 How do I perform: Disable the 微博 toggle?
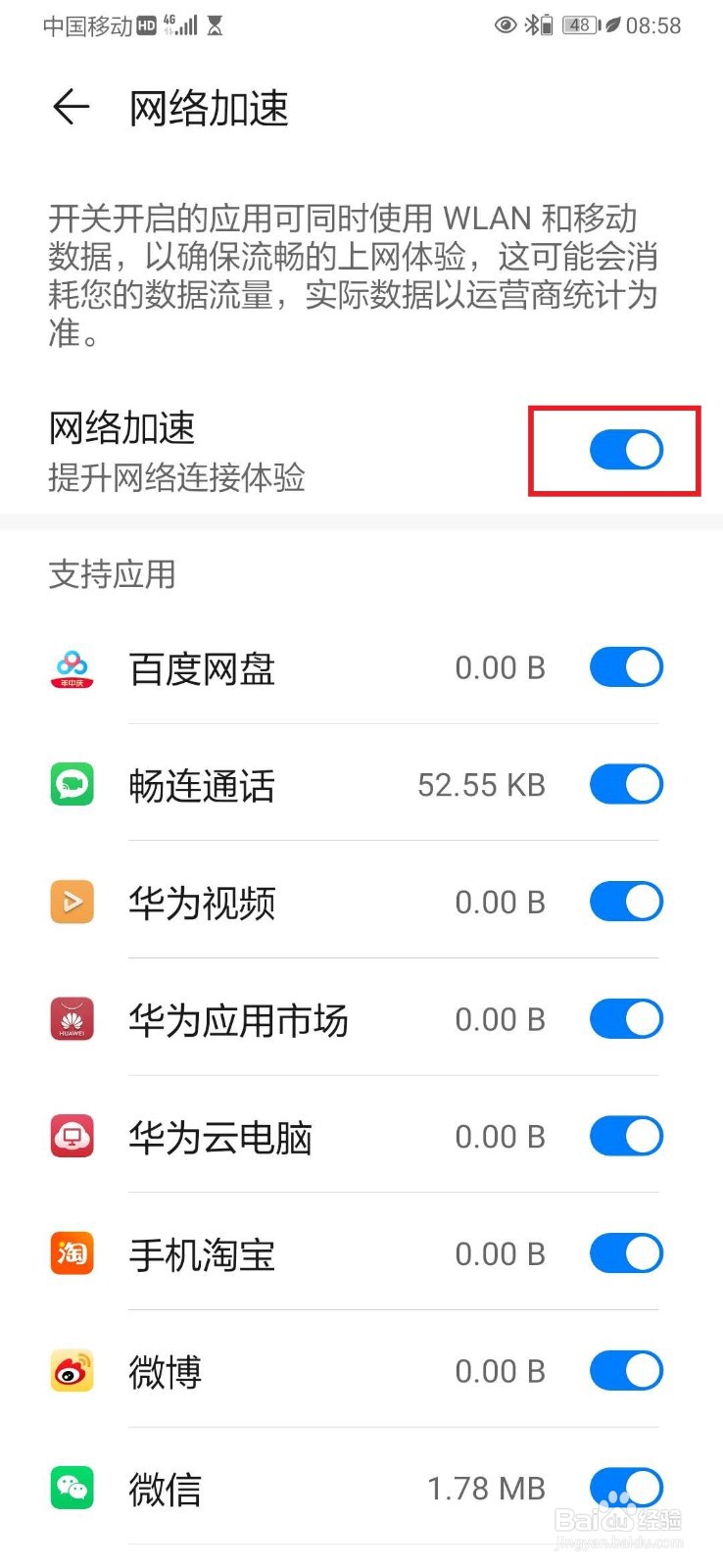[x=625, y=1370]
